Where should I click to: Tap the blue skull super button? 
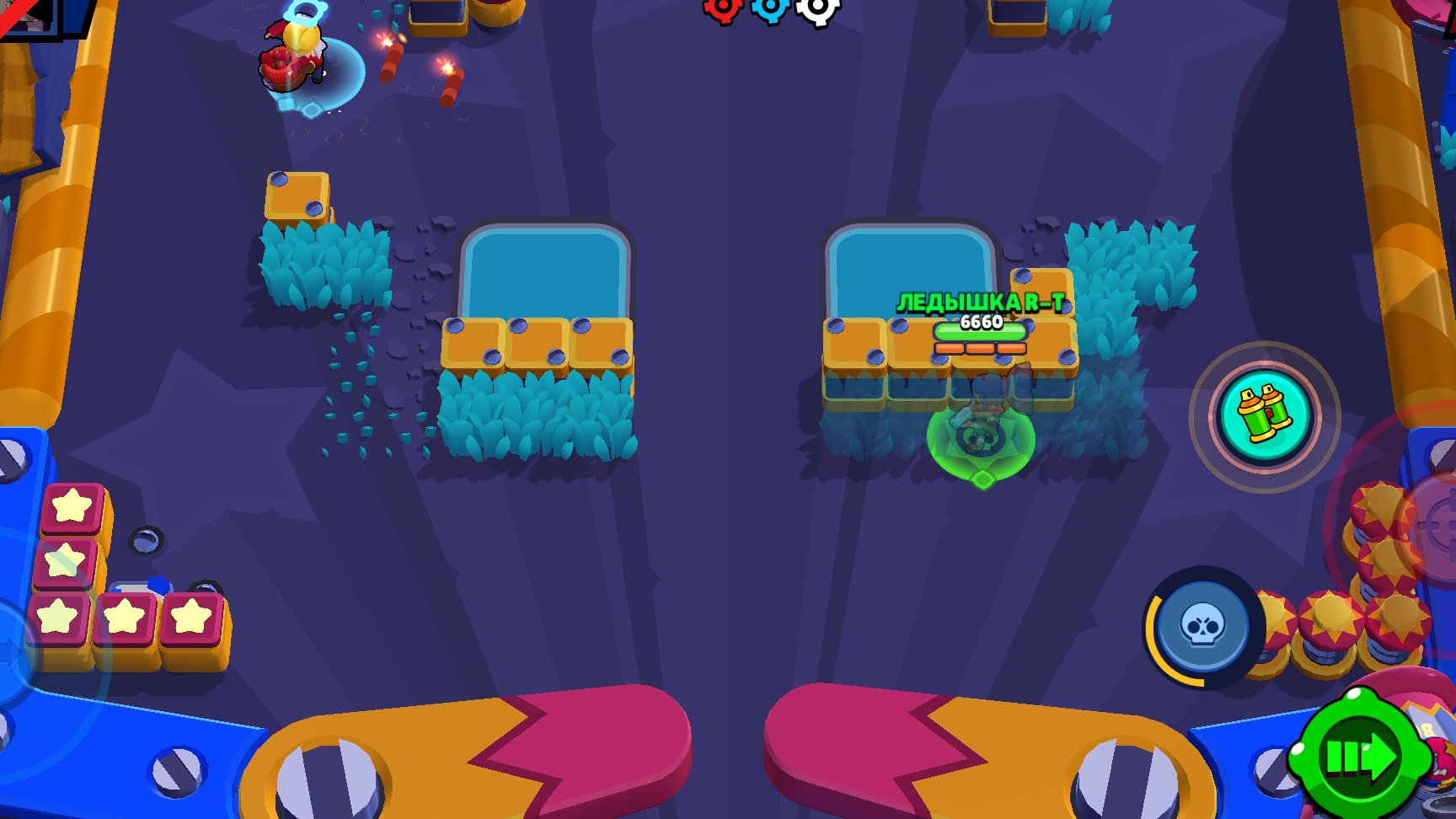coord(1203,627)
